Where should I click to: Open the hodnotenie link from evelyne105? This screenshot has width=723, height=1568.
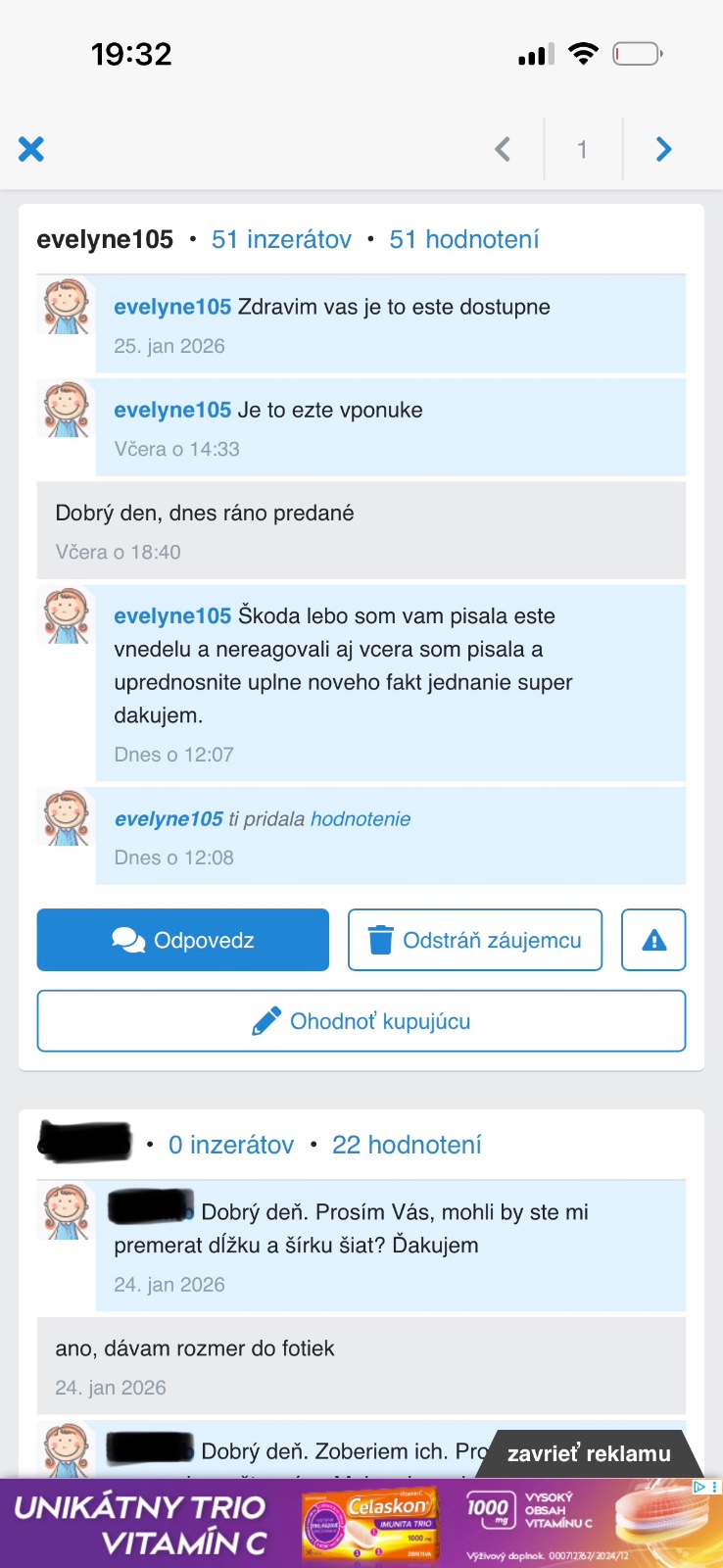coord(361,819)
